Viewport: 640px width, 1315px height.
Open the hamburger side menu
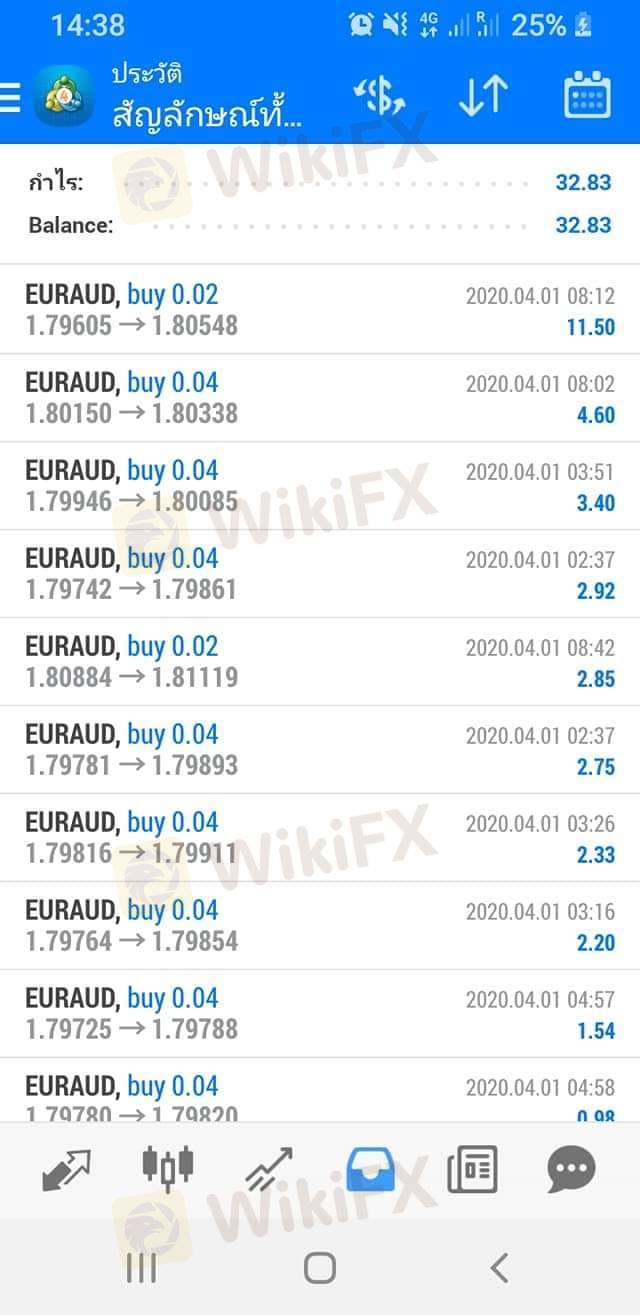[10, 97]
